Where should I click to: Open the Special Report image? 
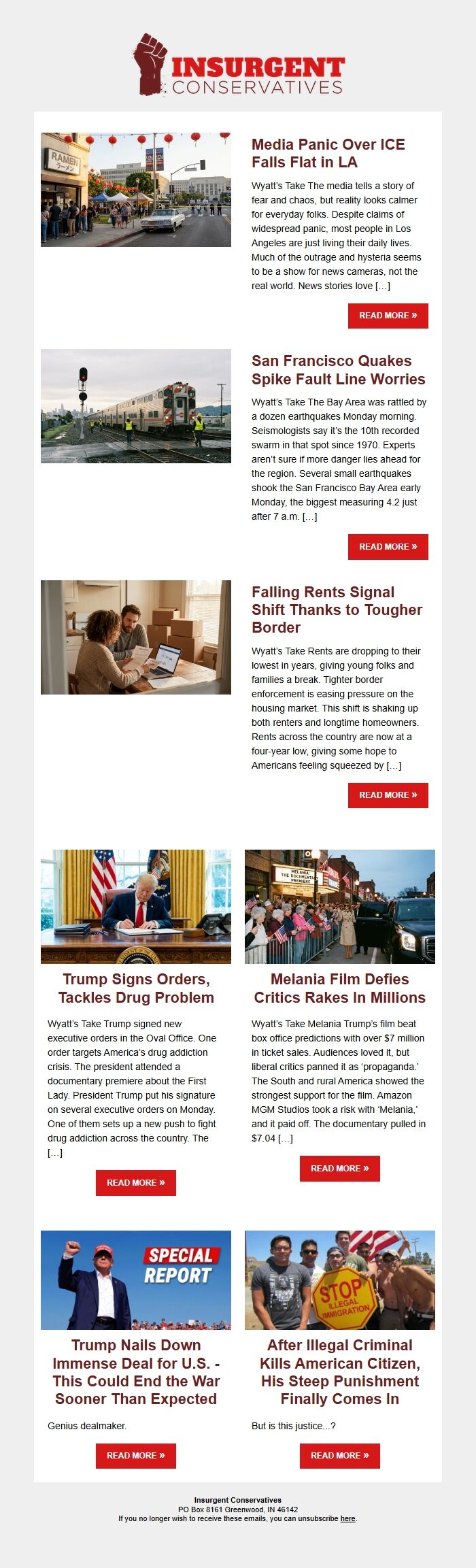pyautogui.click(x=136, y=1280)
